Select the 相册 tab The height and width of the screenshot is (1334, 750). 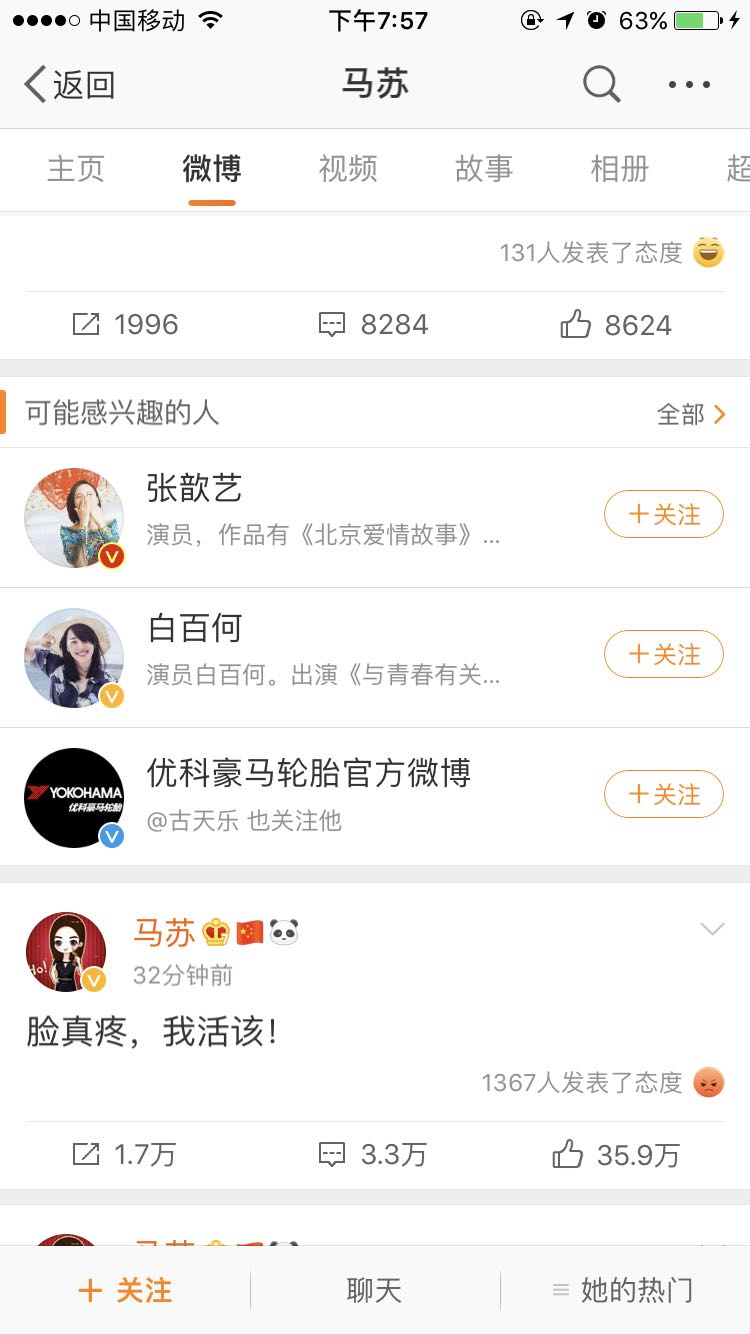pyautogui.click(x=620, y=169)
